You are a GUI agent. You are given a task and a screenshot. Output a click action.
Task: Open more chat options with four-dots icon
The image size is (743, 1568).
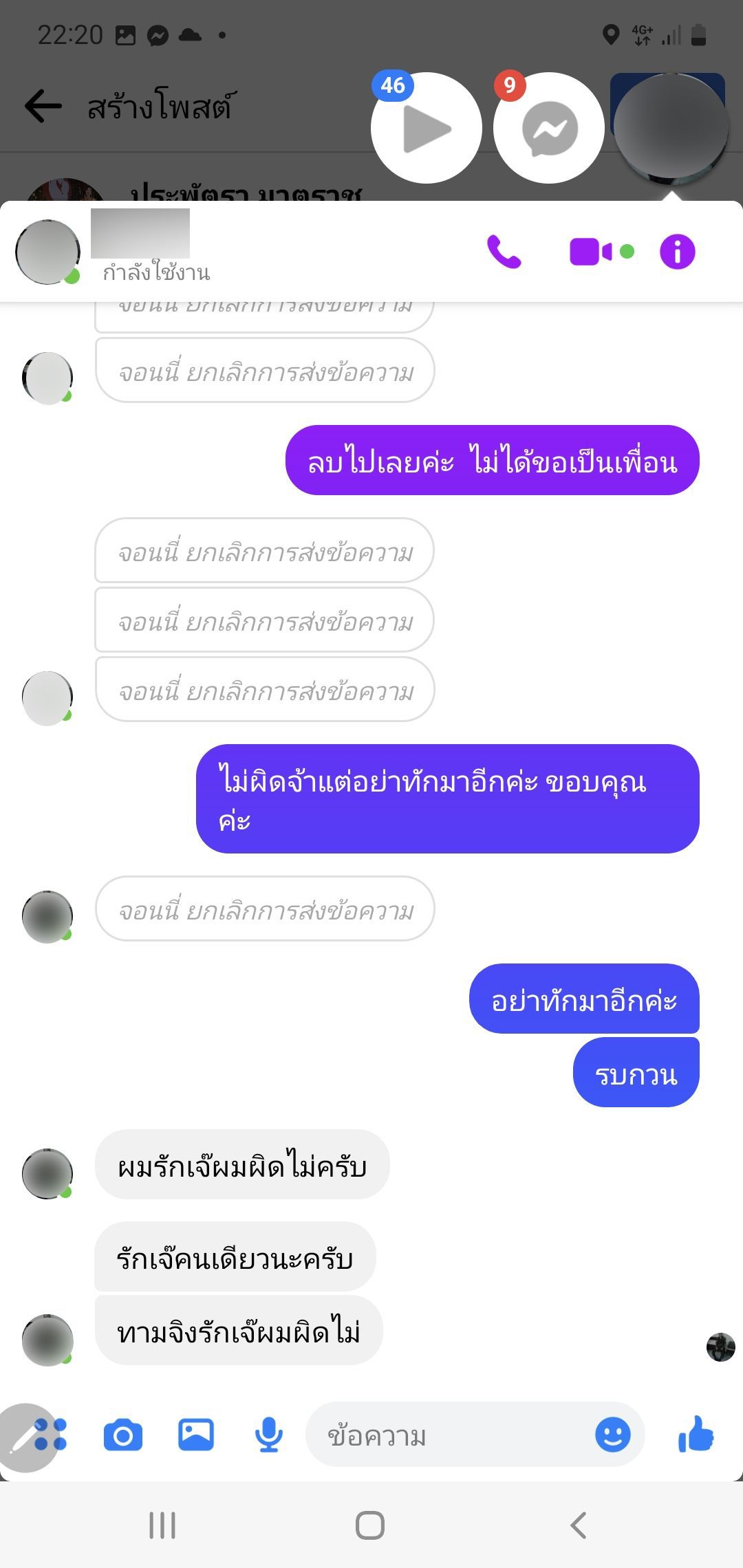(x=51, y=1435)
